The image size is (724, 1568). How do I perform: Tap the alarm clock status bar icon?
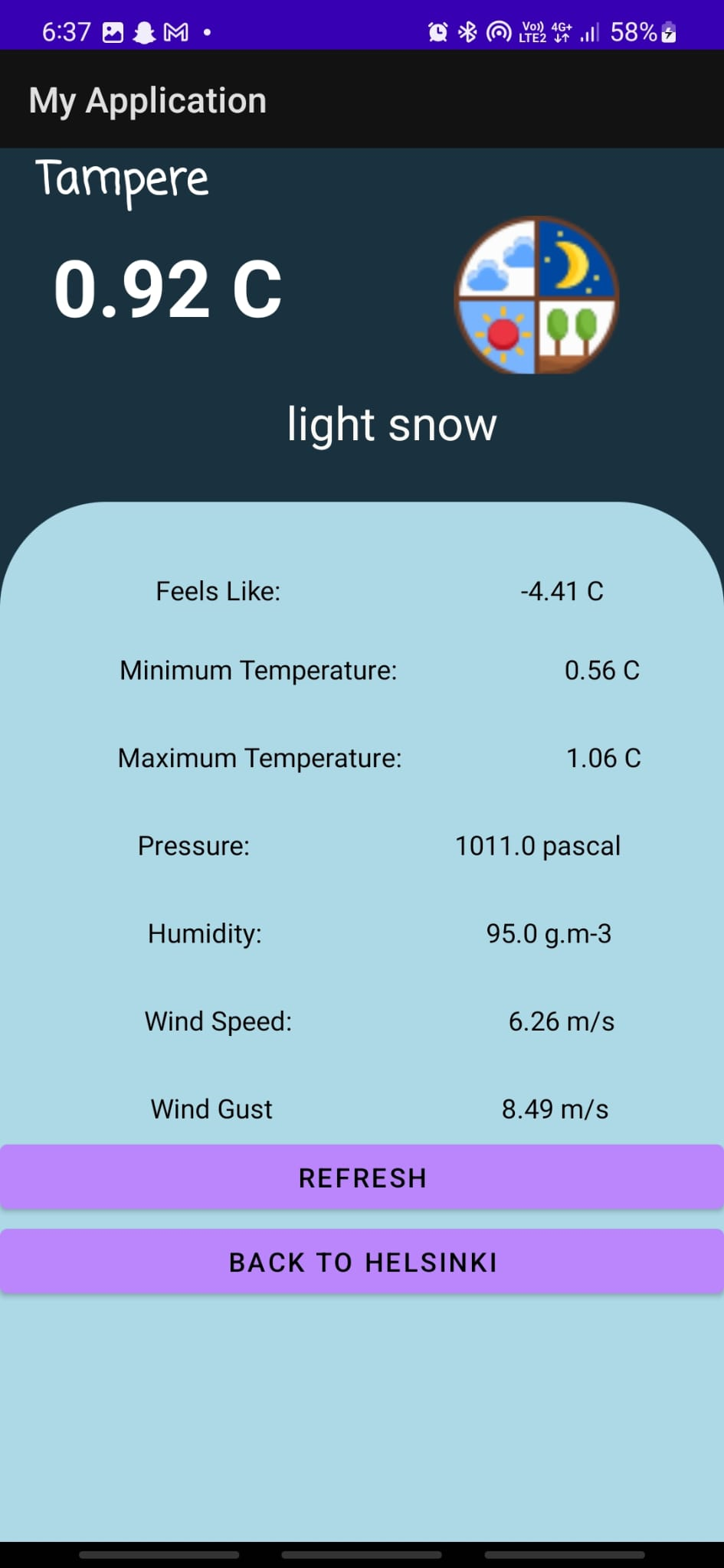[437, 31]
